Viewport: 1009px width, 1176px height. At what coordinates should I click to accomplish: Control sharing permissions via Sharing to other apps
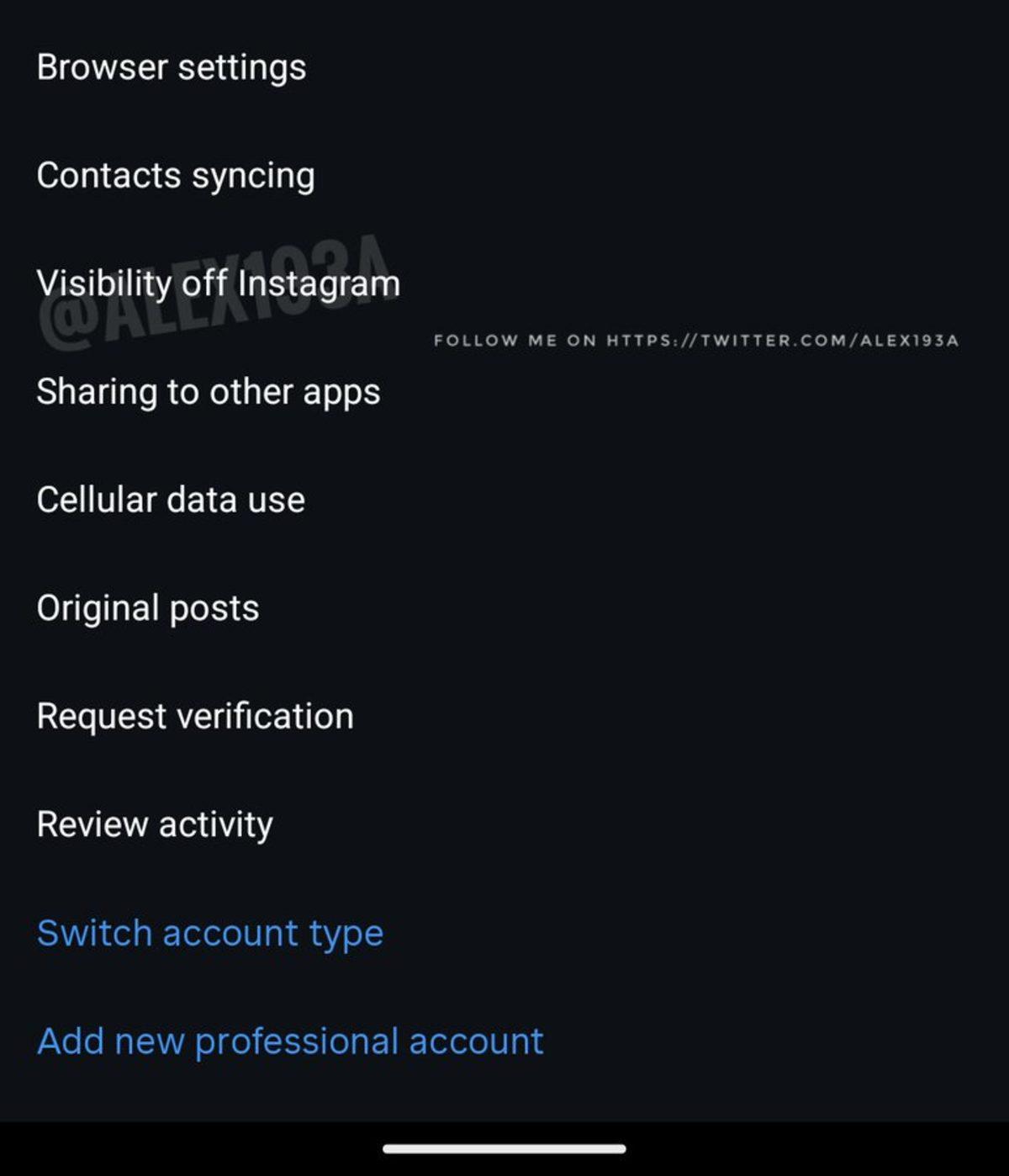coord(209,391)
